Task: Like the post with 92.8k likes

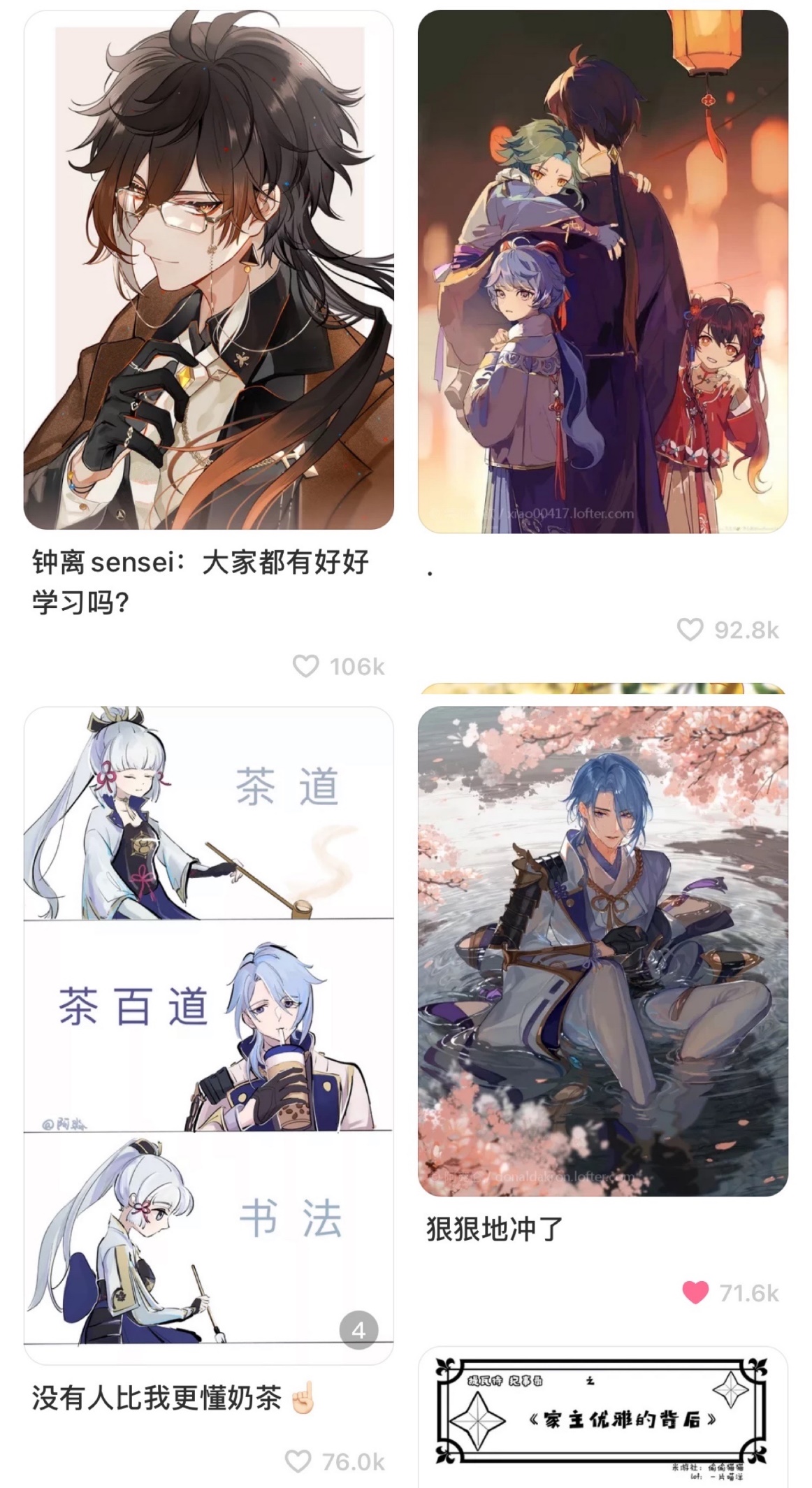Action: [690, 630]
